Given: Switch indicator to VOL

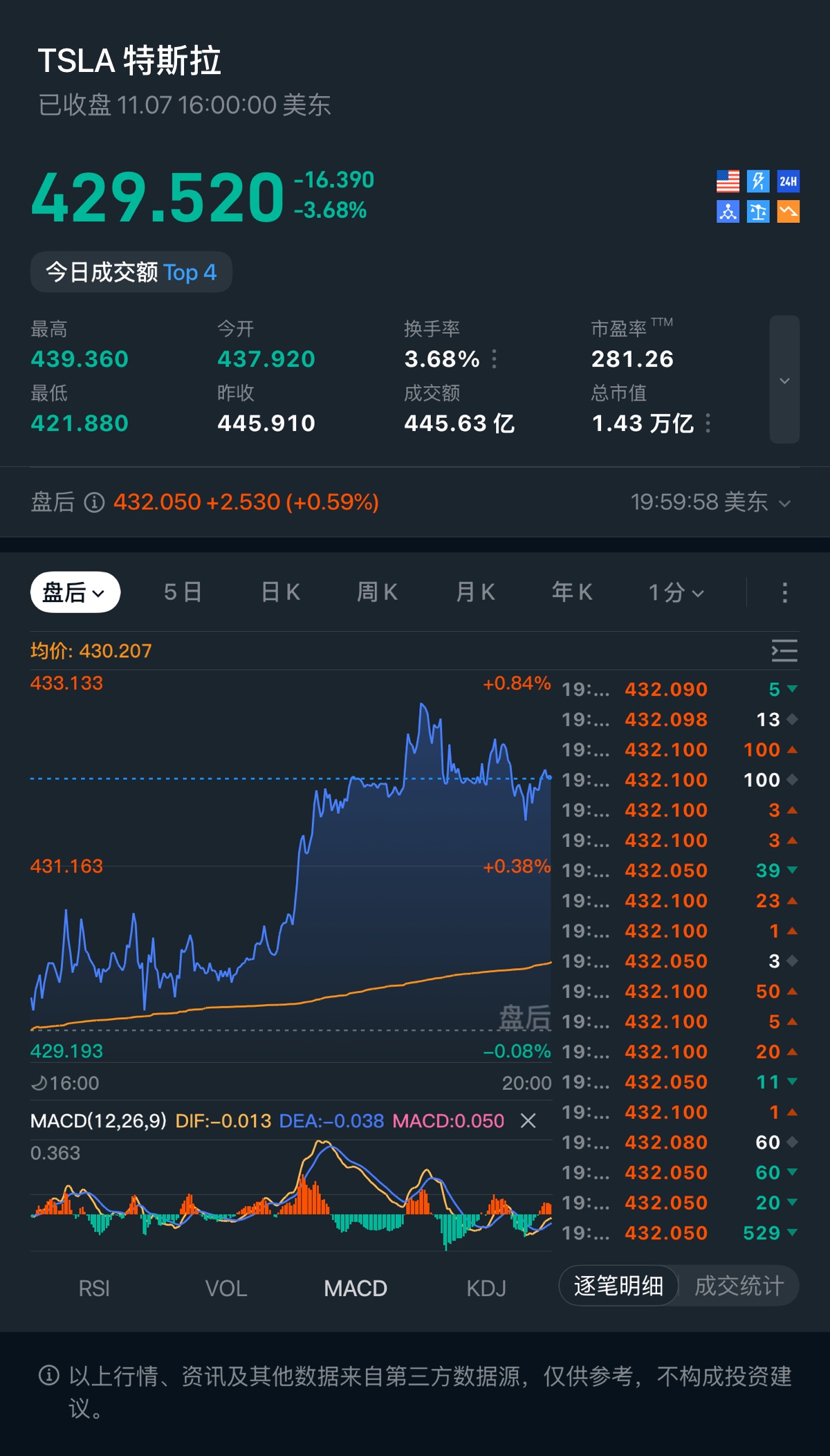Looking at the screenshot, I should click(225, 1289).
